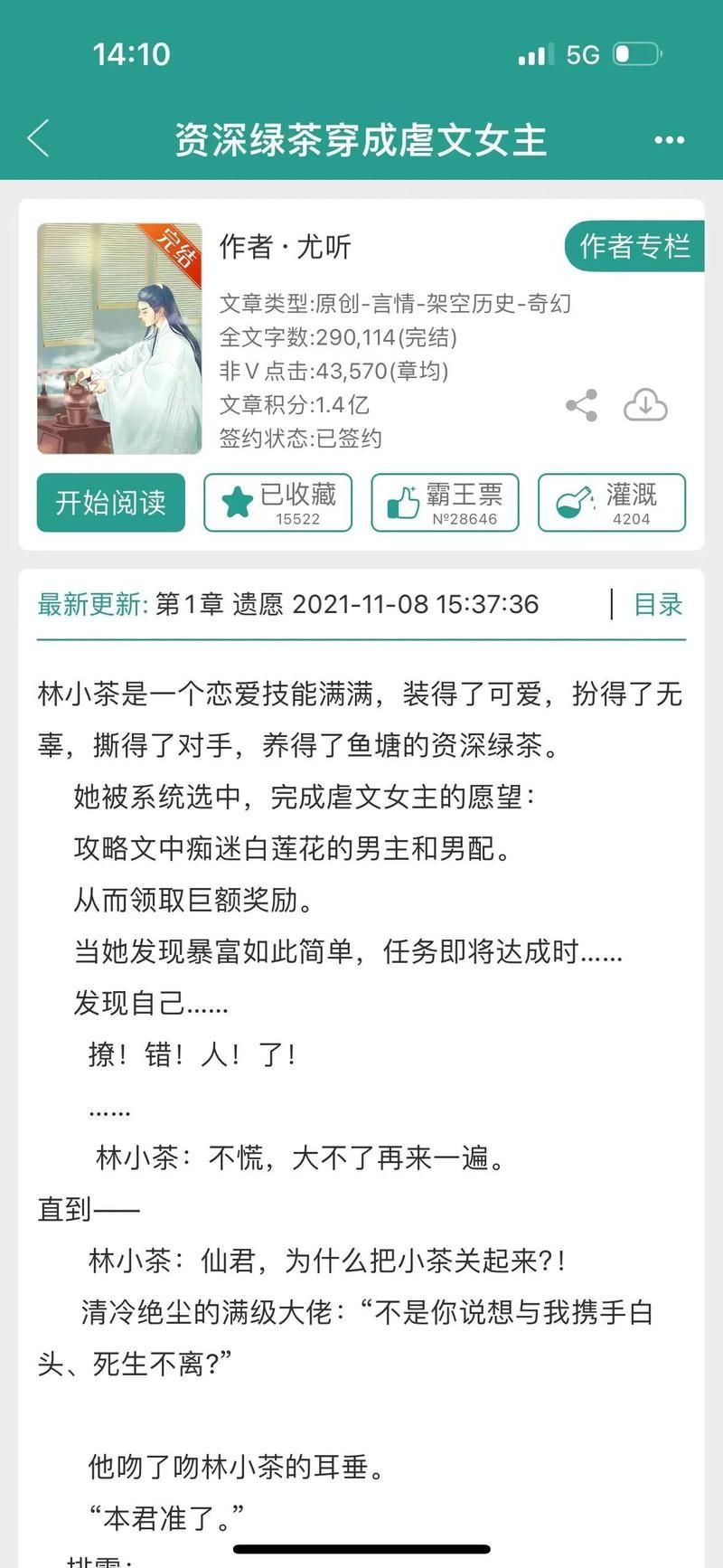
Task: Toggle 霸王票 to add a ticket
Action: coord(445,503)
